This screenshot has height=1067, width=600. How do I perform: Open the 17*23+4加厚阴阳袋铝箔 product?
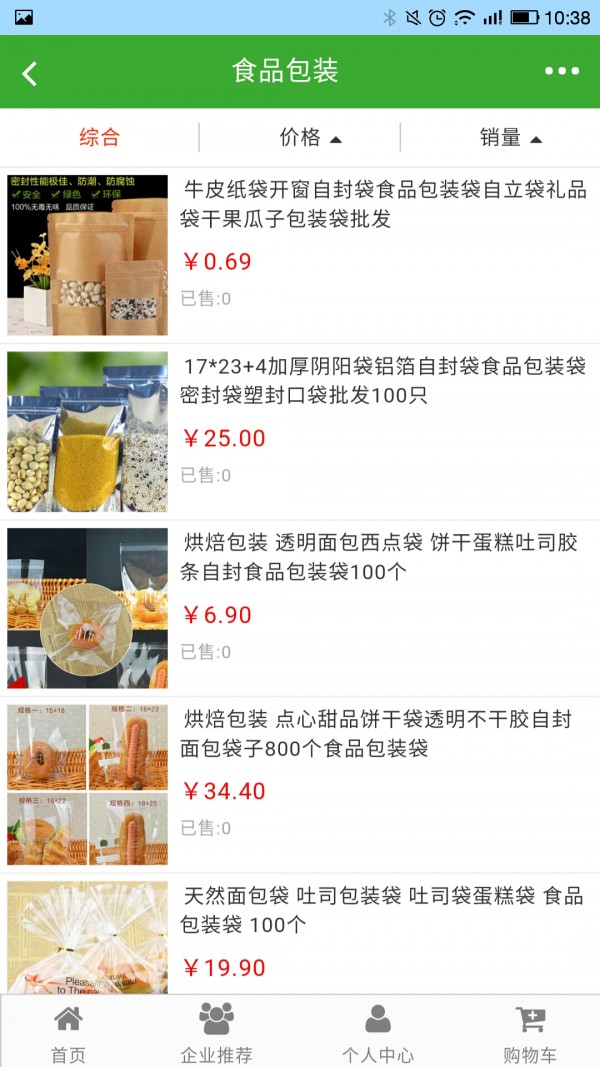click(x=383, y=380)
